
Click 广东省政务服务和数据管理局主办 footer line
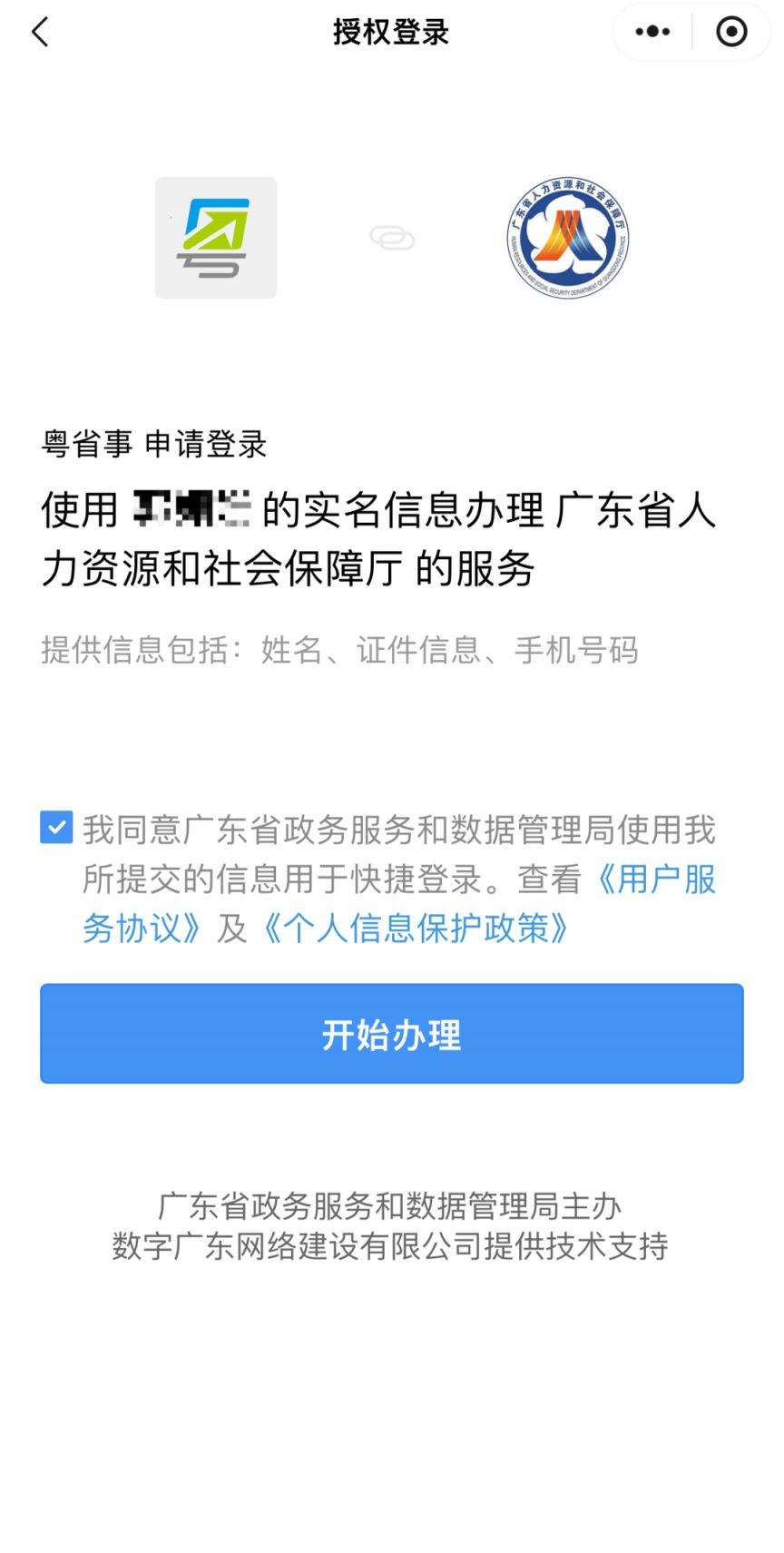coord(392,1207)
